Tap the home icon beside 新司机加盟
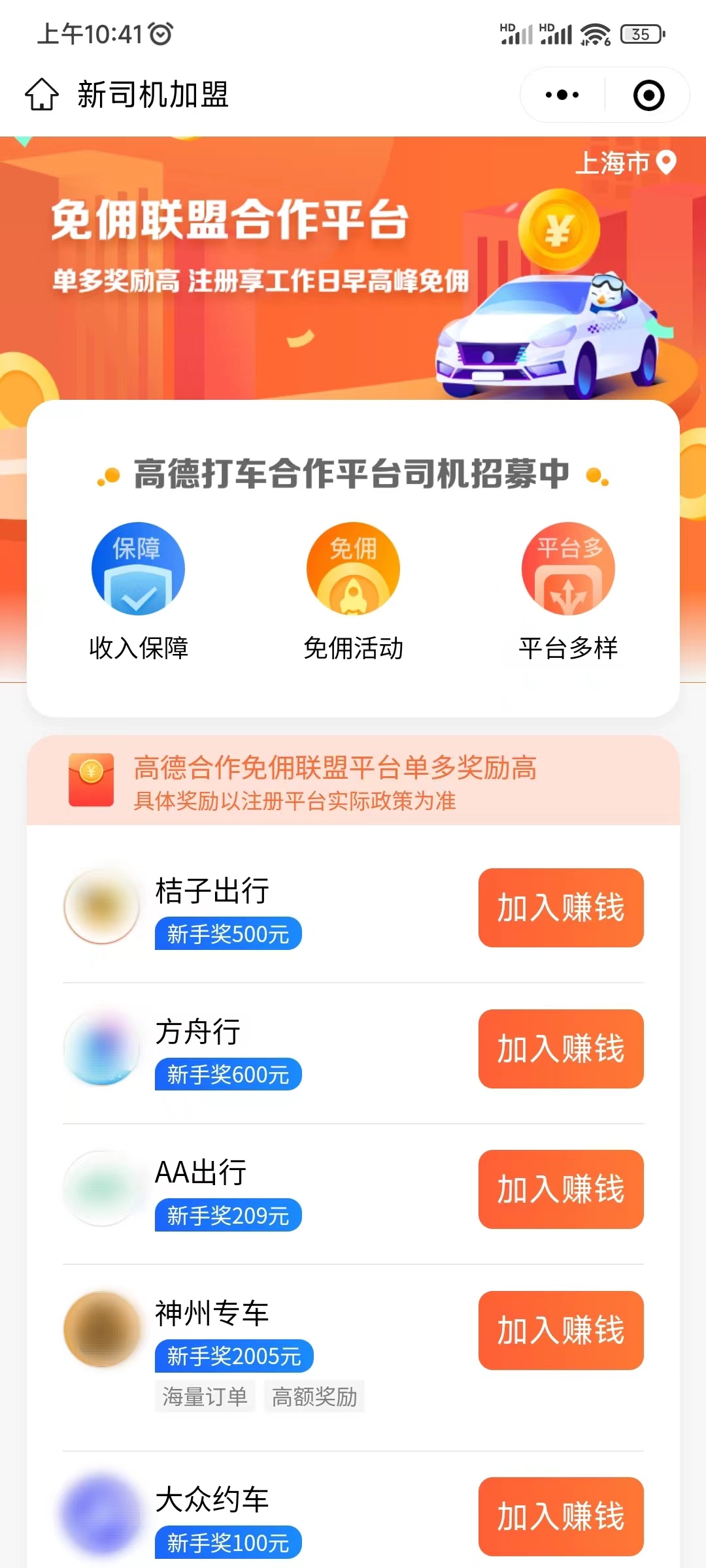Screen dimensions: 706x1568 tap(42, 94)
